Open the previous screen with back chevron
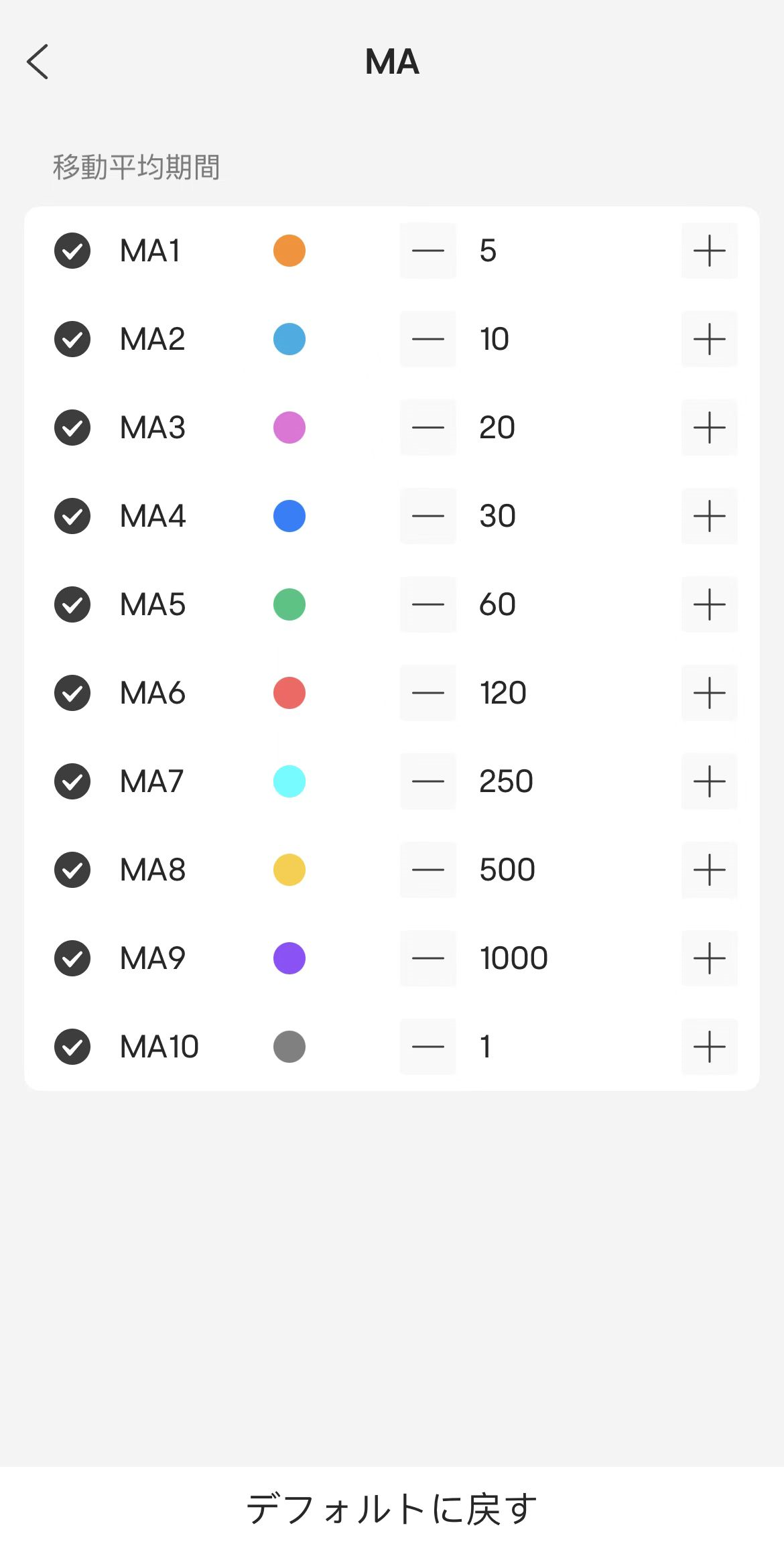The image size is (784, 1554). click(x=37, y=61)
